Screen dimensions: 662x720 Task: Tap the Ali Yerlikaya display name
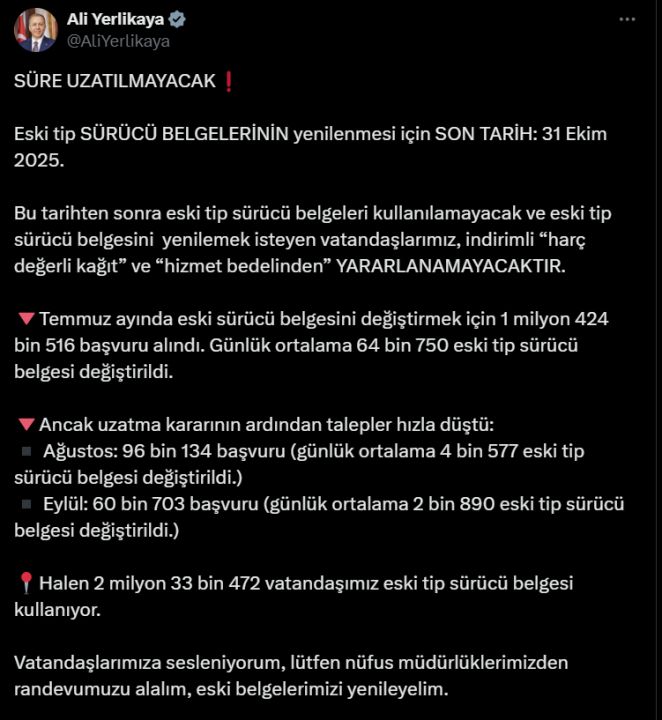117,20
